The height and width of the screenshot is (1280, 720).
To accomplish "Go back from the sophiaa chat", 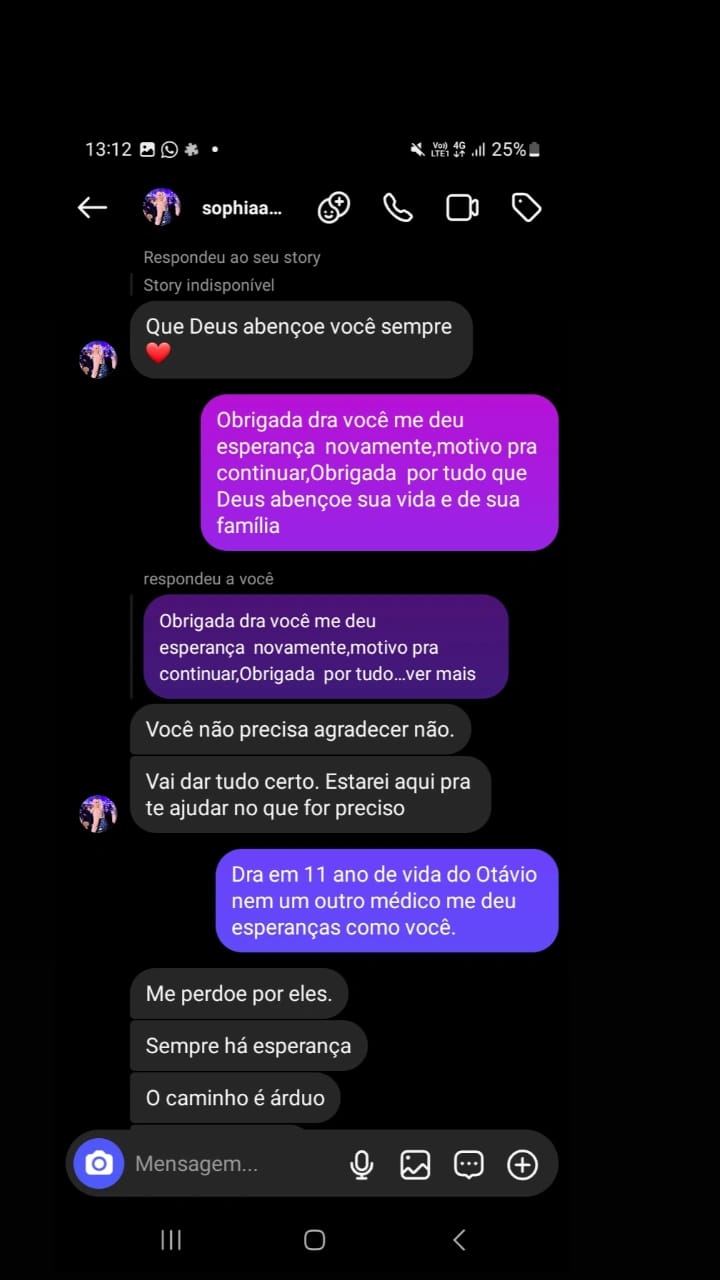I will click(92, 207).
